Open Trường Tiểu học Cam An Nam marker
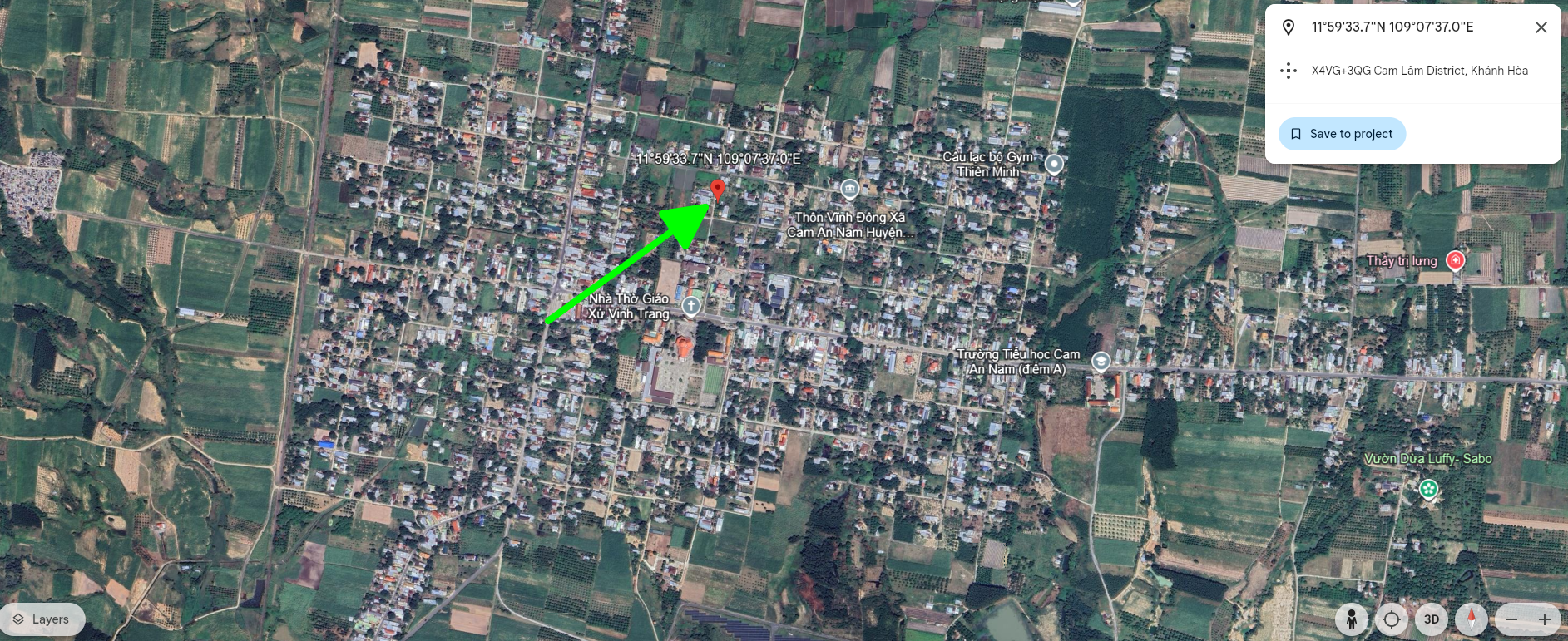Screen dimensions: 1568x641 tap(1101, 362)
